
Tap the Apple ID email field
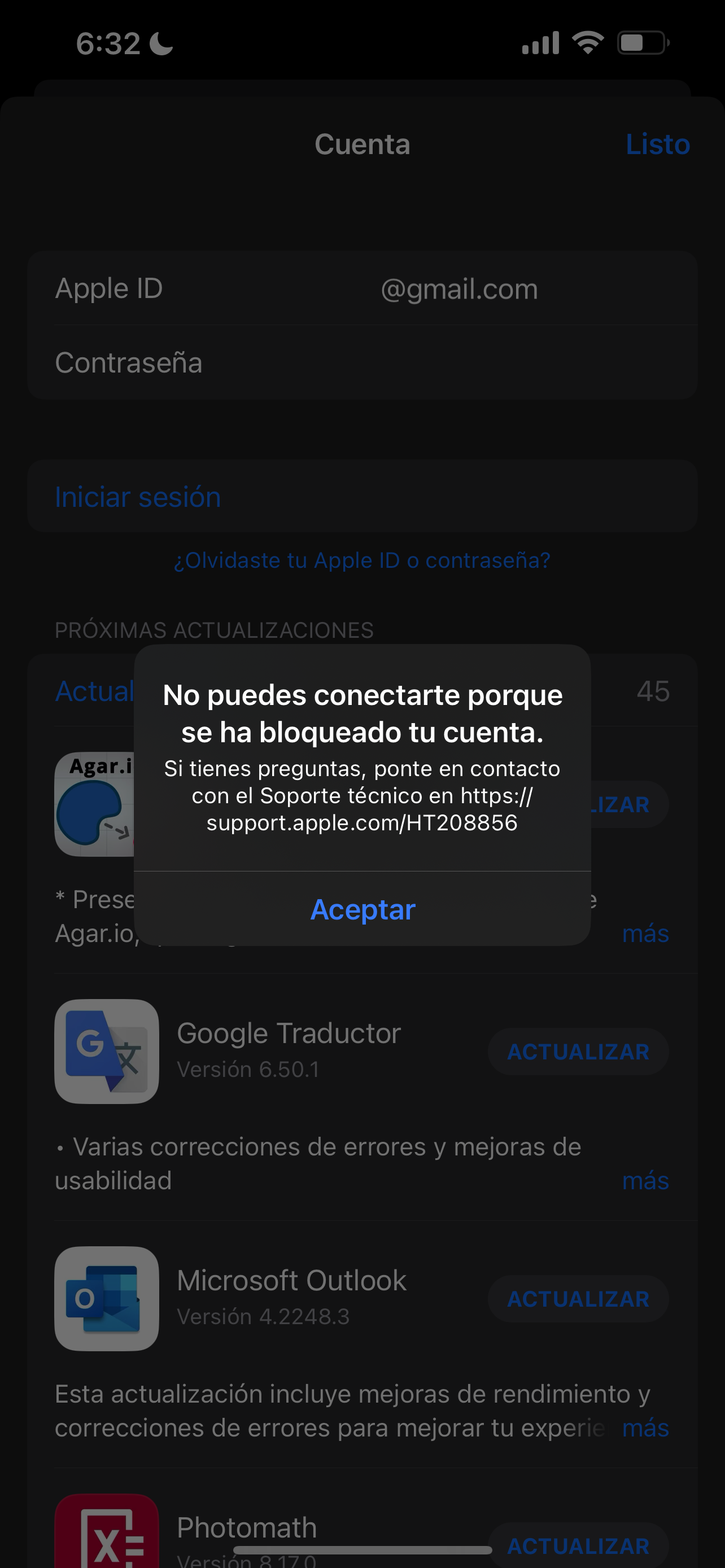pyautogui.click(x=362, y=288)
